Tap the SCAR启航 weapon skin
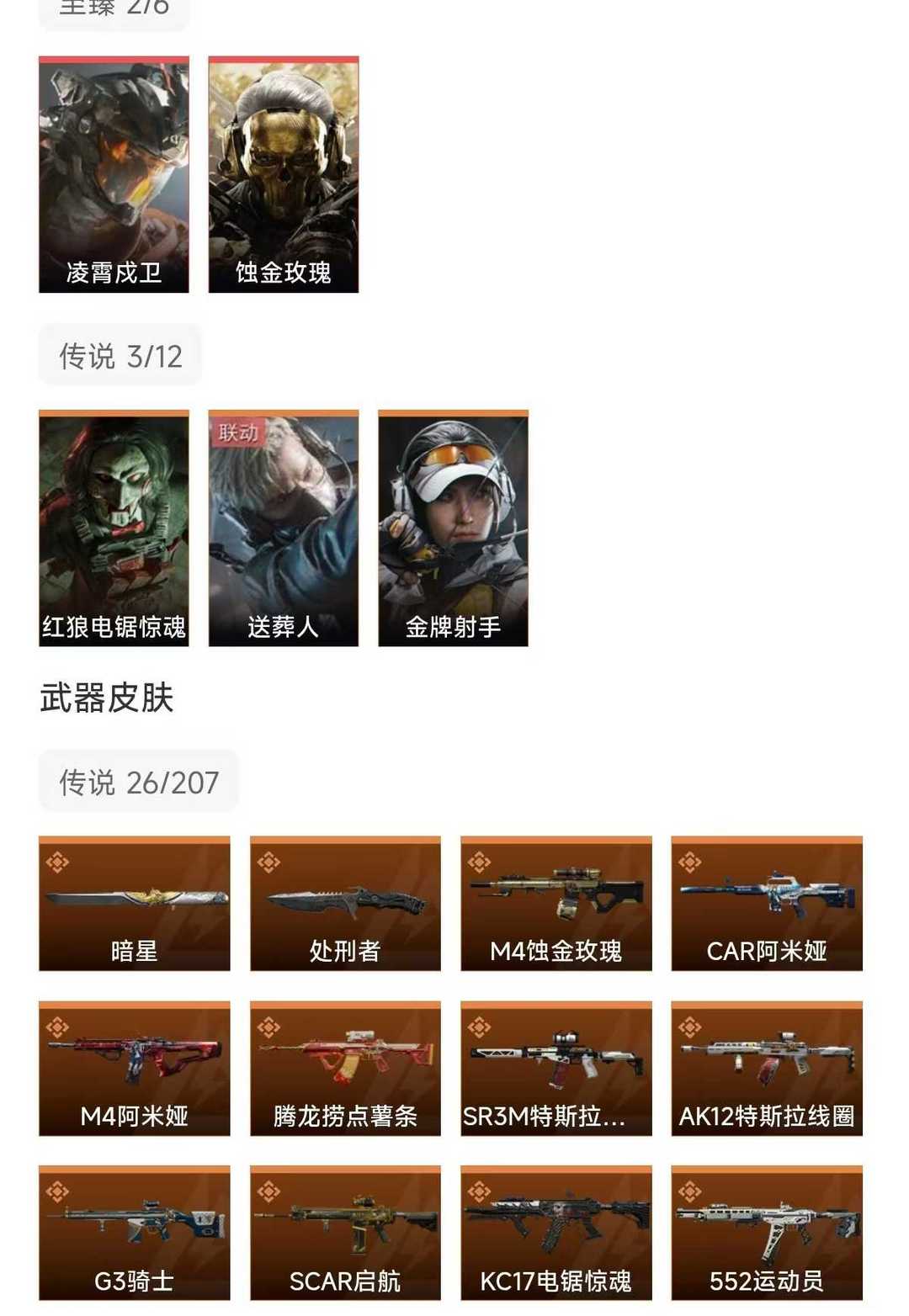Screen dimensions: 909x1316 [x=345, y=1233]
